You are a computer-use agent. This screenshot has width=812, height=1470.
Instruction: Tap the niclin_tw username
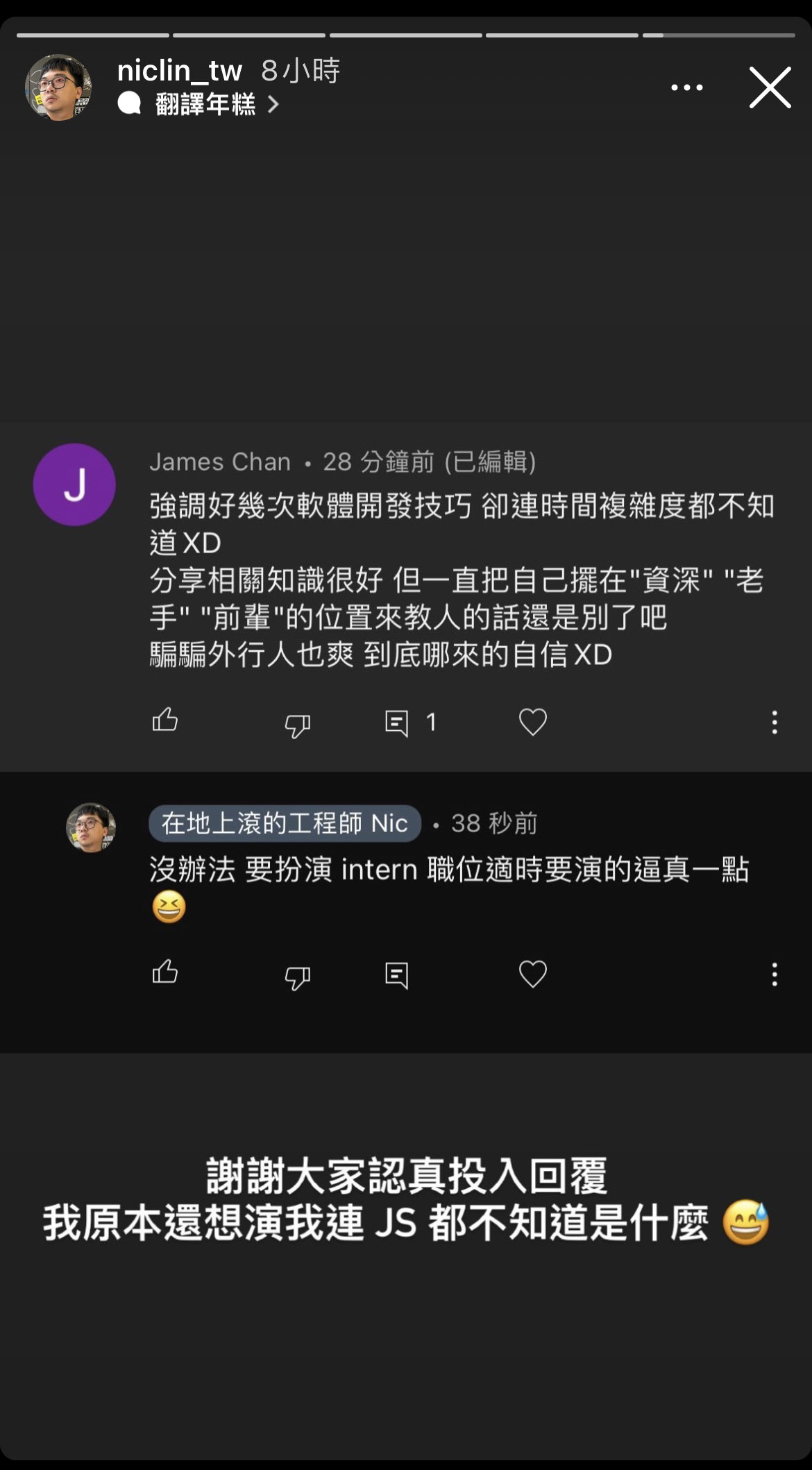179,71
